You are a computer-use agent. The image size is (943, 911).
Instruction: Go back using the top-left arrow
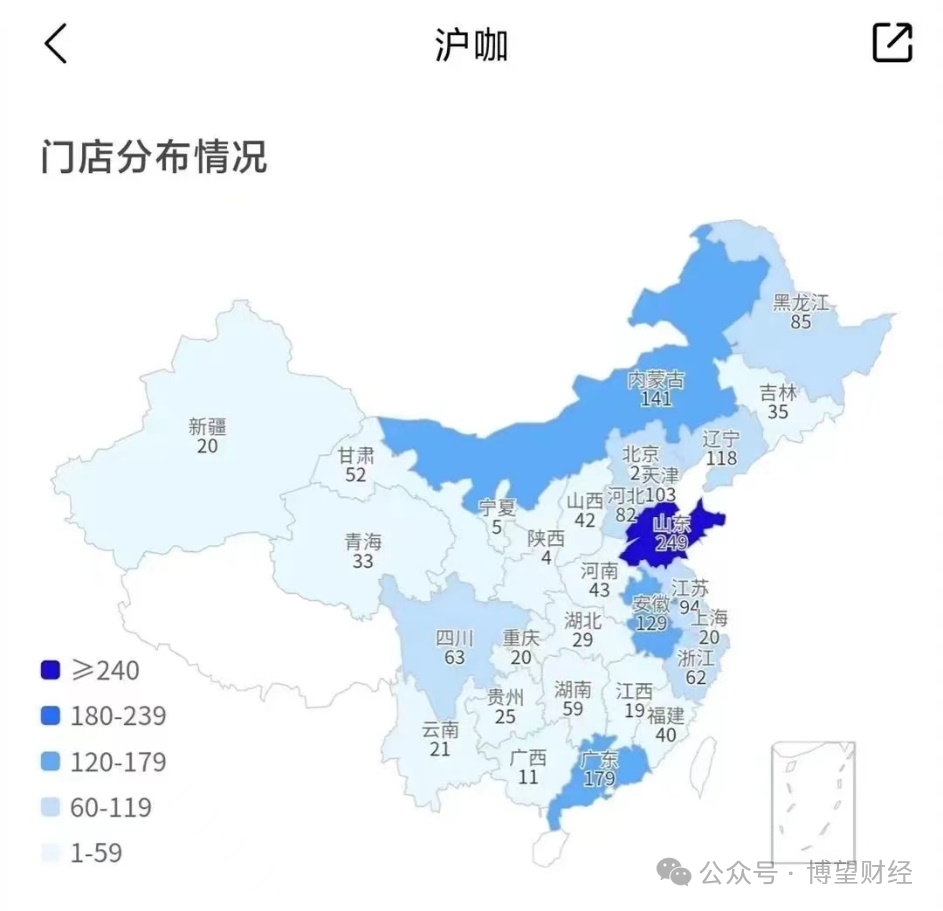(56, 44)
